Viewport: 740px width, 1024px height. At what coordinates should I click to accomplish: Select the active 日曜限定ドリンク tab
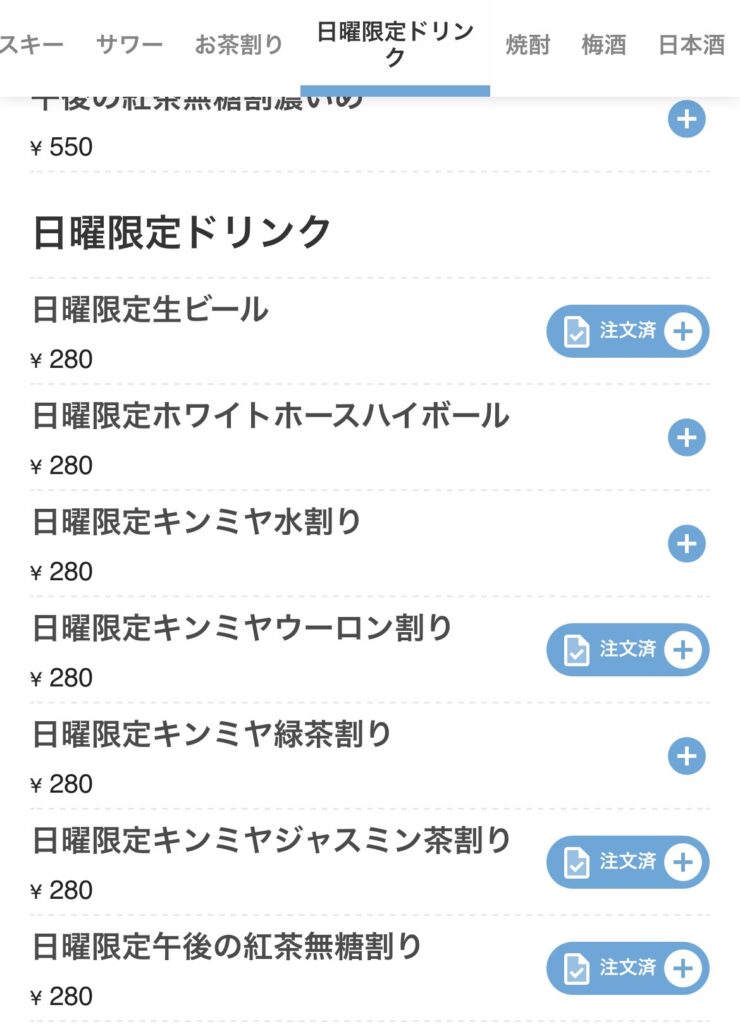pyautogui.click(x=392, y=42)
